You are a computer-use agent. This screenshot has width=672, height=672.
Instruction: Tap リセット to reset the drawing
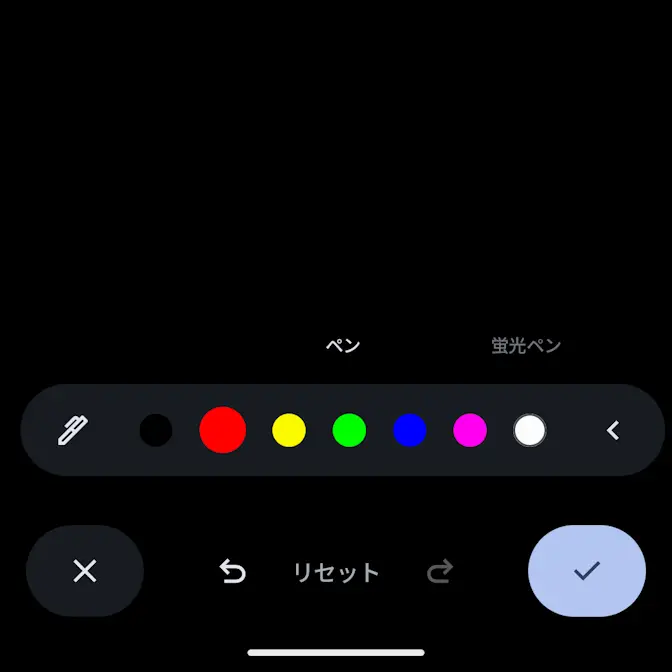click(336, 573)
